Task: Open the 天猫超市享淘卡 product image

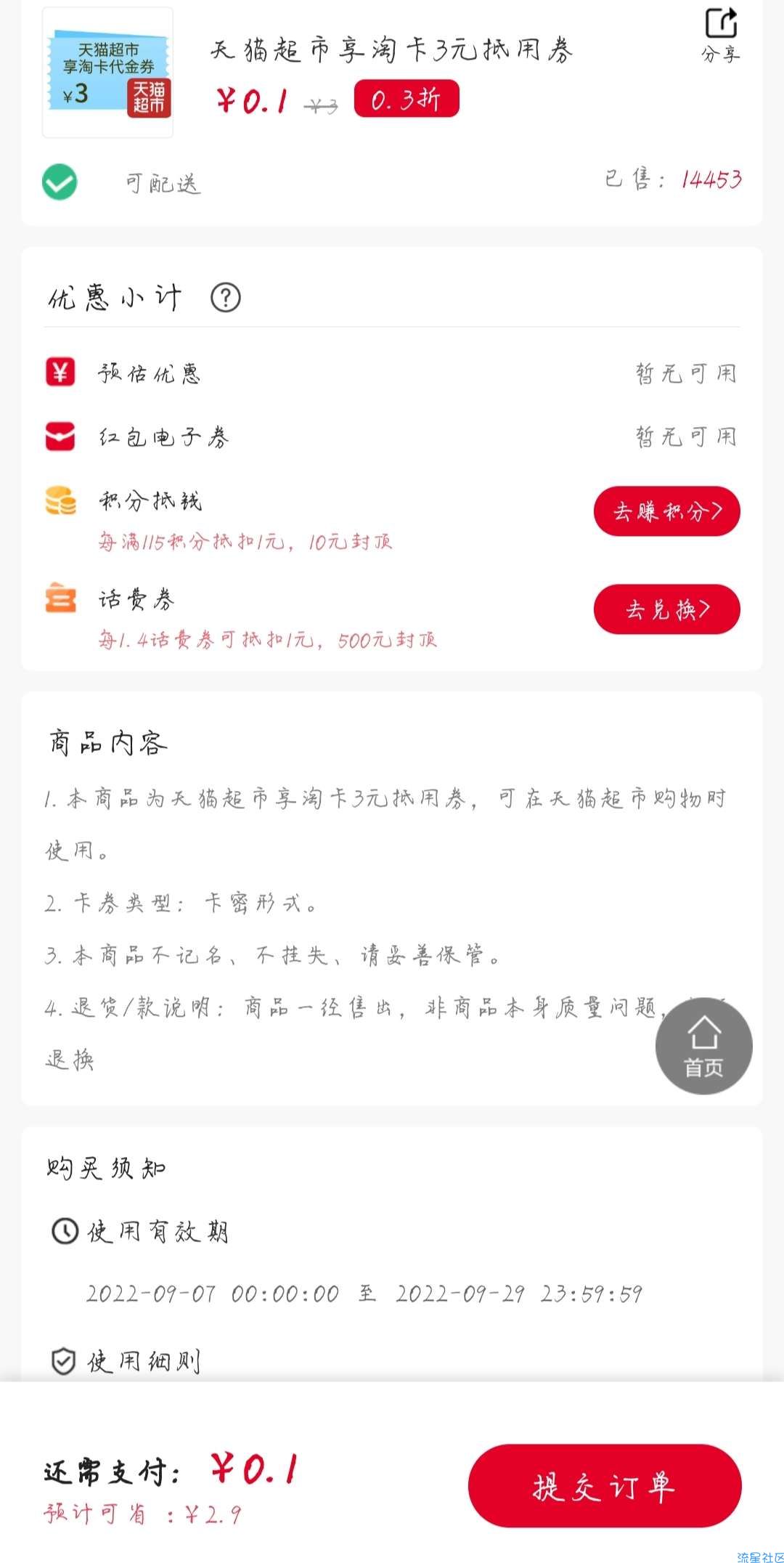Action: (108, 73)
